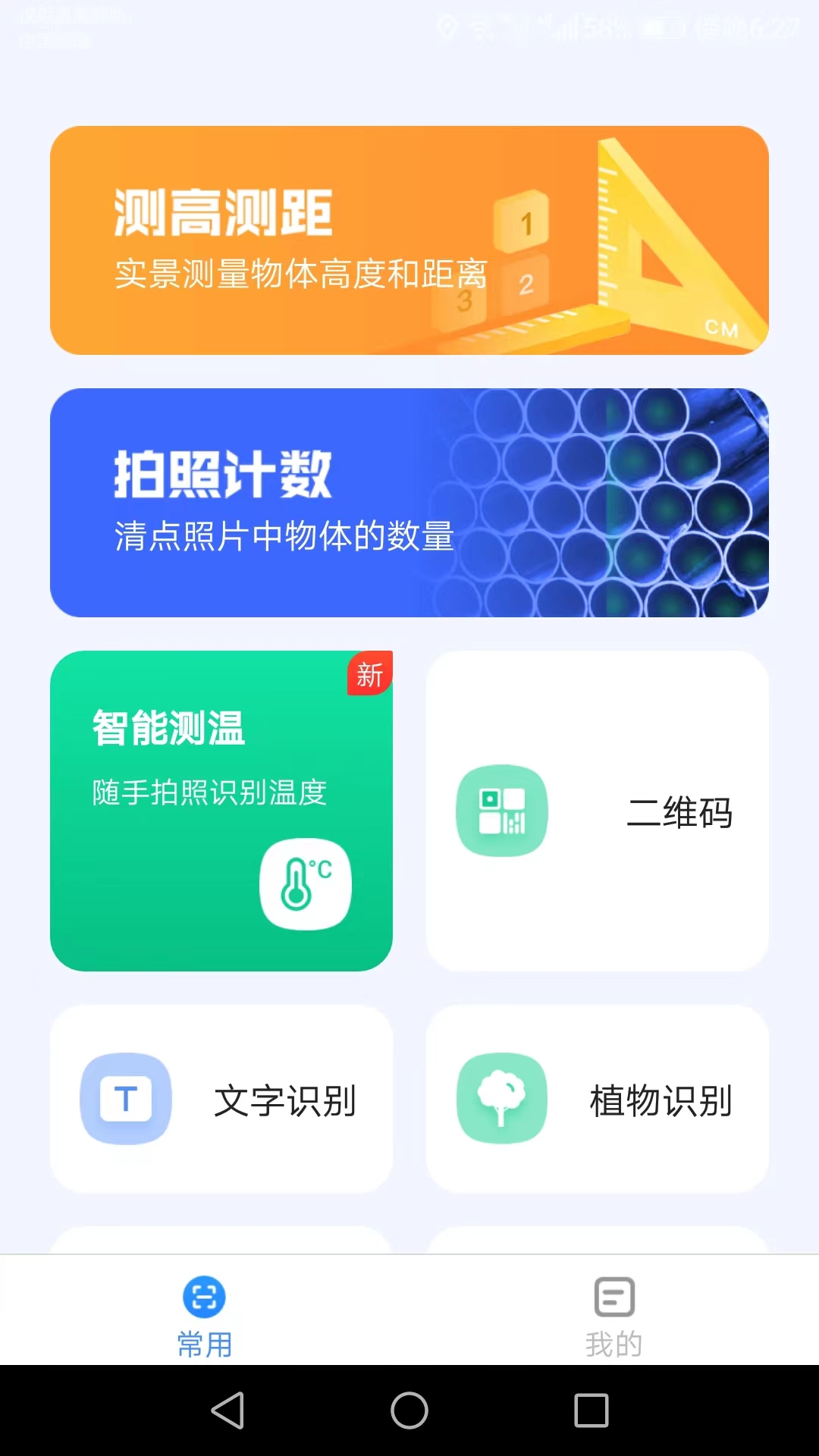Tap the red 新 badge on 智能测温
The width and height of the screenshot is (819, 1456).
tap(369, 674)
